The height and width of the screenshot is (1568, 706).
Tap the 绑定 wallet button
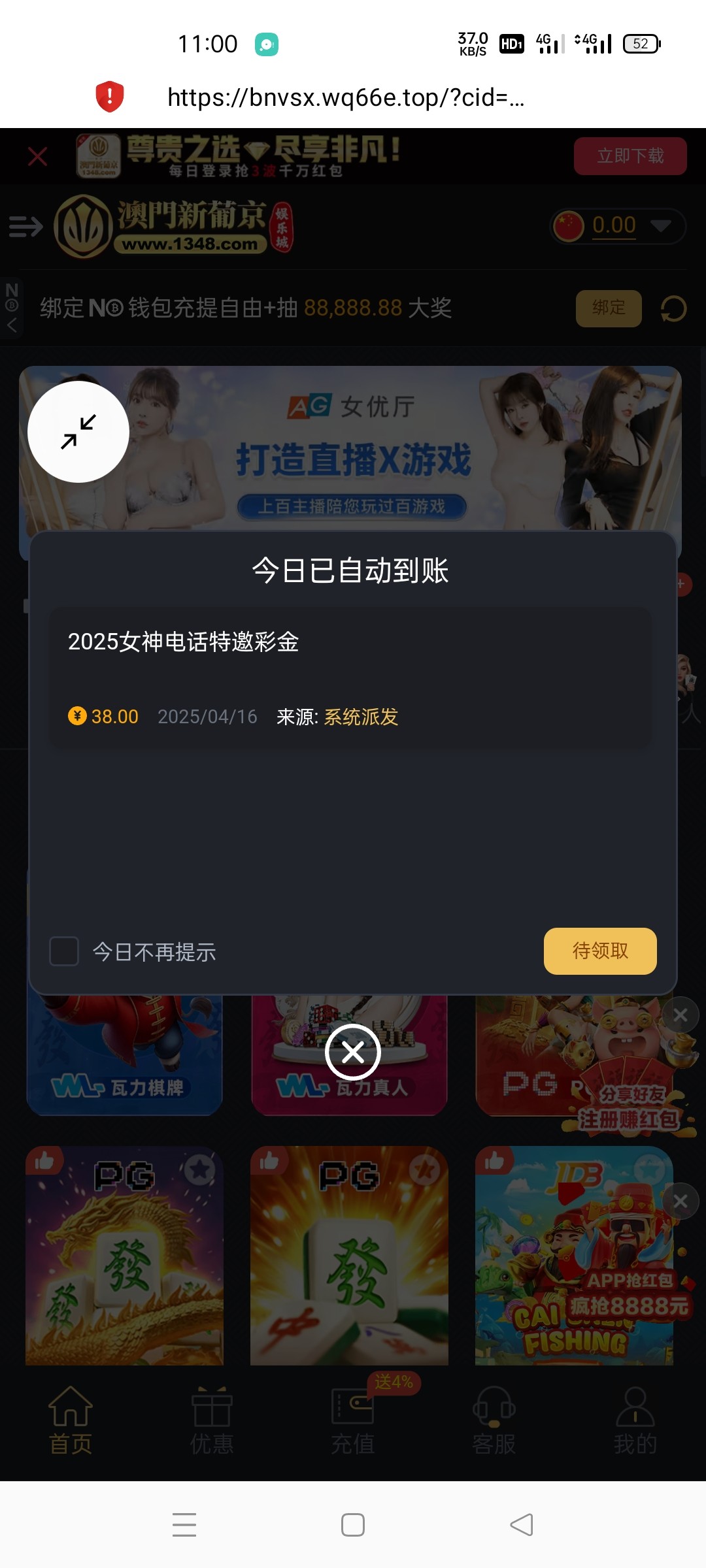(608, 308)
